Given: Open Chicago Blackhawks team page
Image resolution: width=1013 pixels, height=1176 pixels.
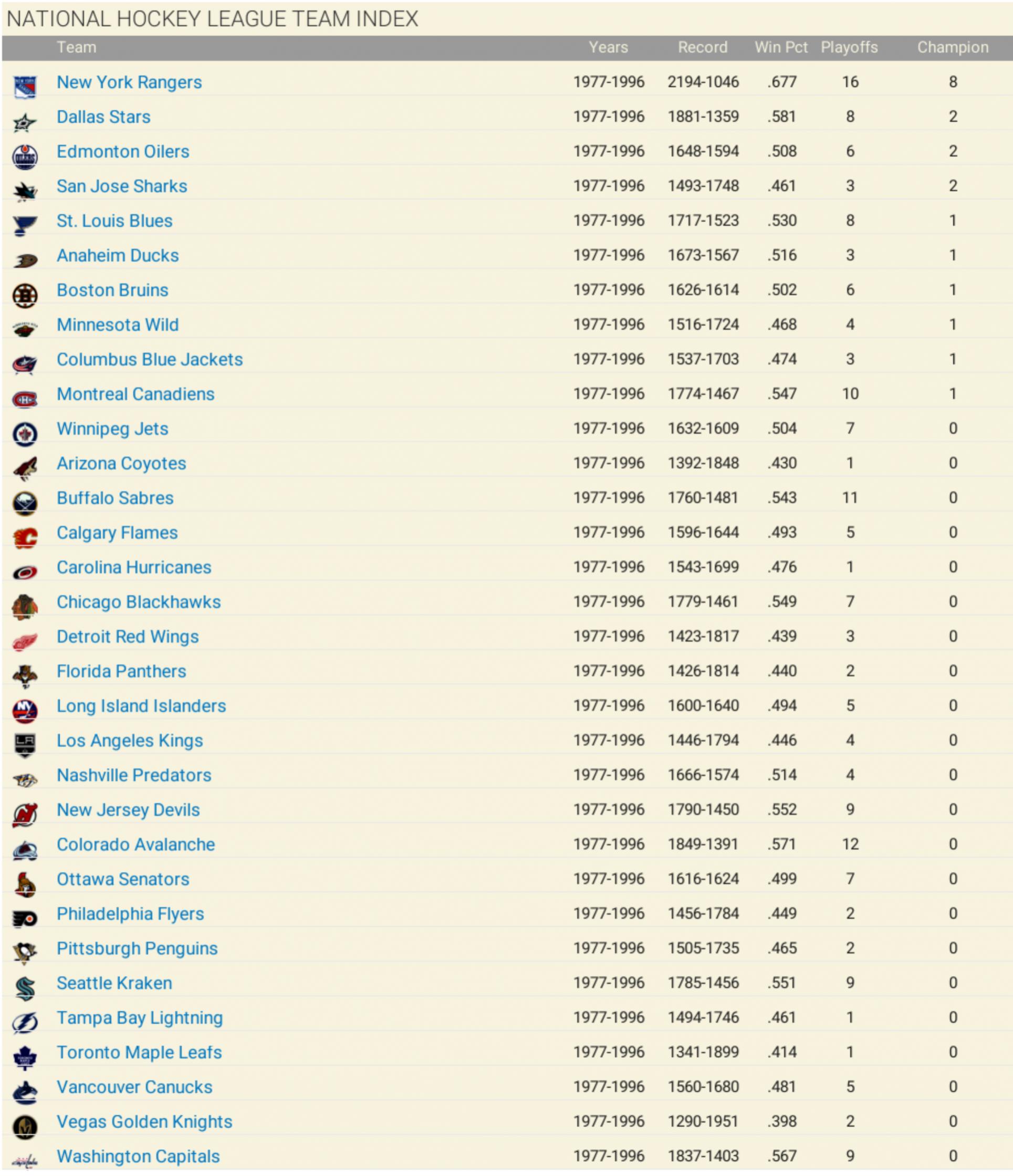Looking at the screenshot, I should point(139,601).
